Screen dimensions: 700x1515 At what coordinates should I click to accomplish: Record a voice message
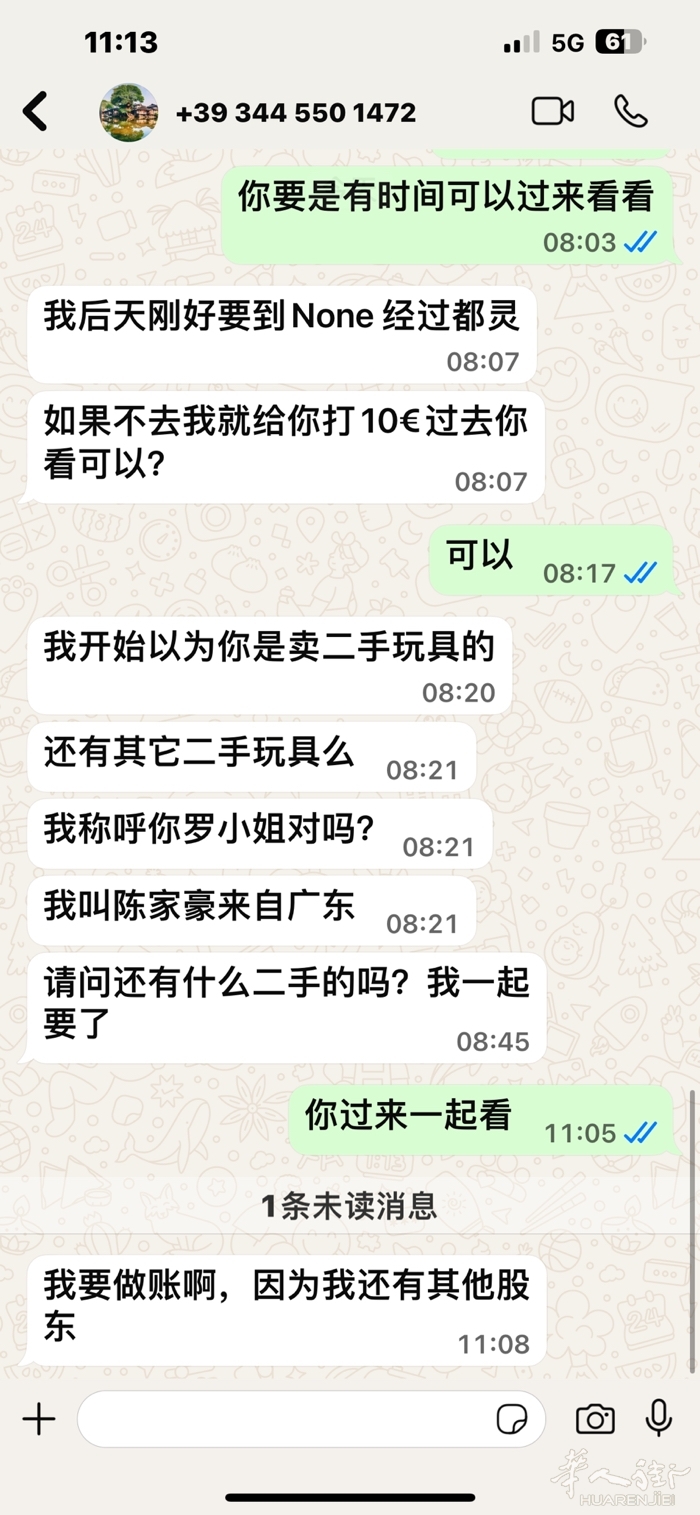point(659,1418)
